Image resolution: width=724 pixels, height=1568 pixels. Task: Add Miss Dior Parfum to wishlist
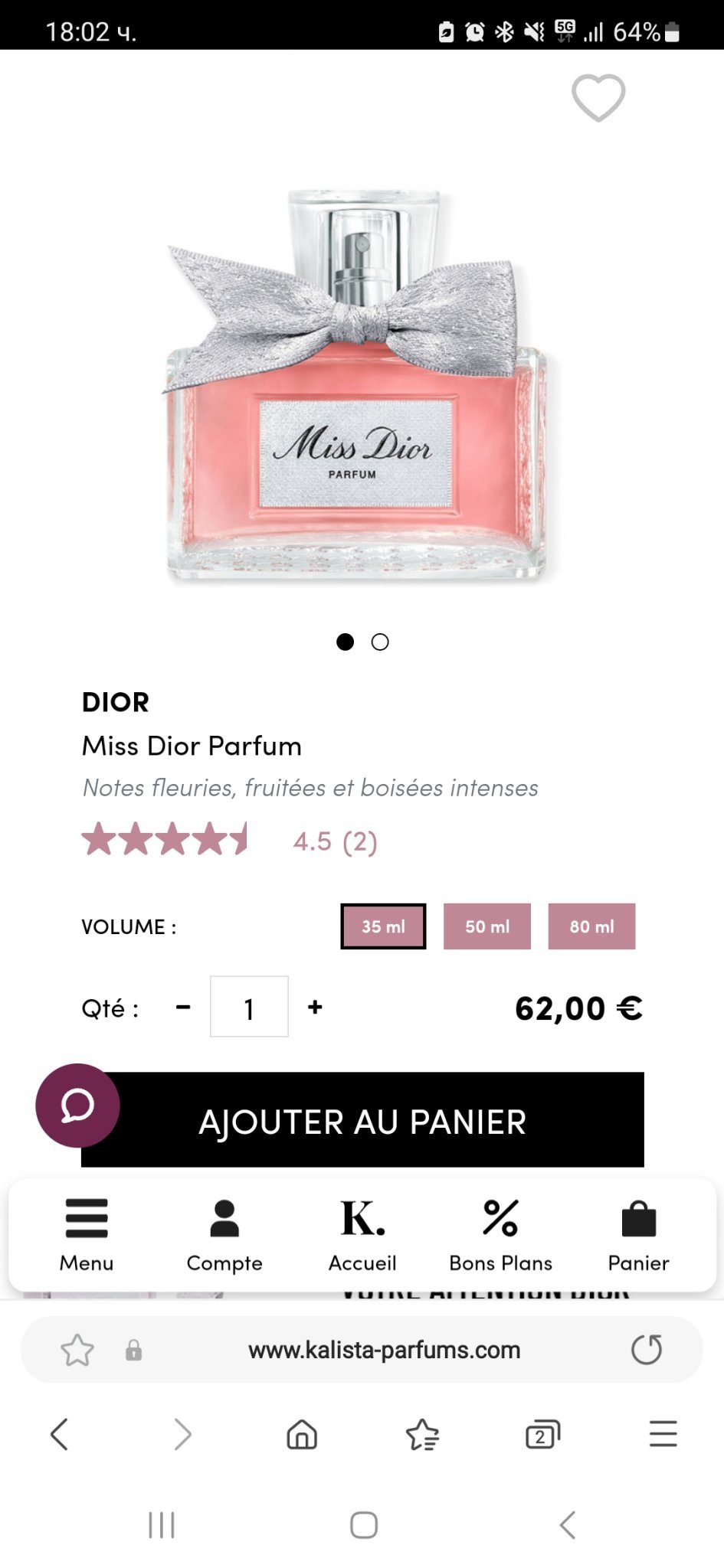[598, 98]
